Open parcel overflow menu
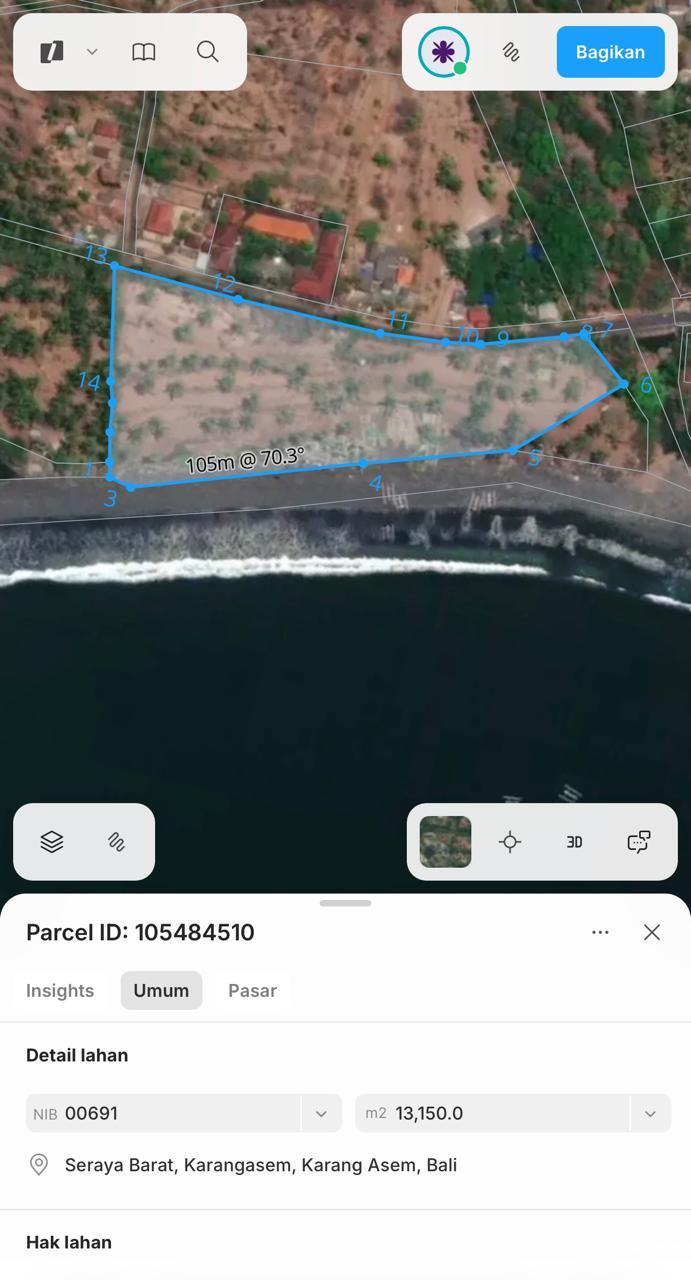The width and height of the screenshot is (691, 1280). tap(600, 932)
